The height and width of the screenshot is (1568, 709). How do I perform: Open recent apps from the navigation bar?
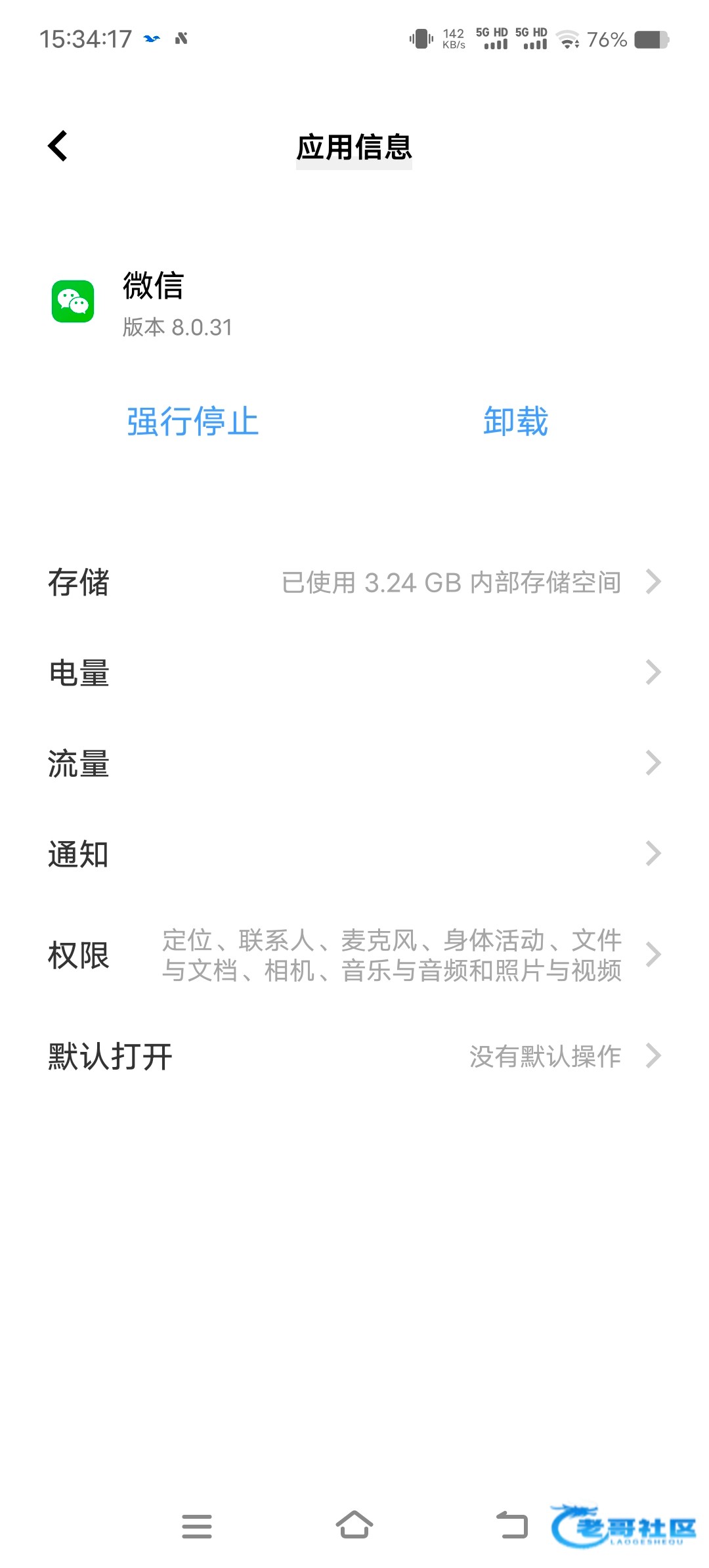[197, 1525]
